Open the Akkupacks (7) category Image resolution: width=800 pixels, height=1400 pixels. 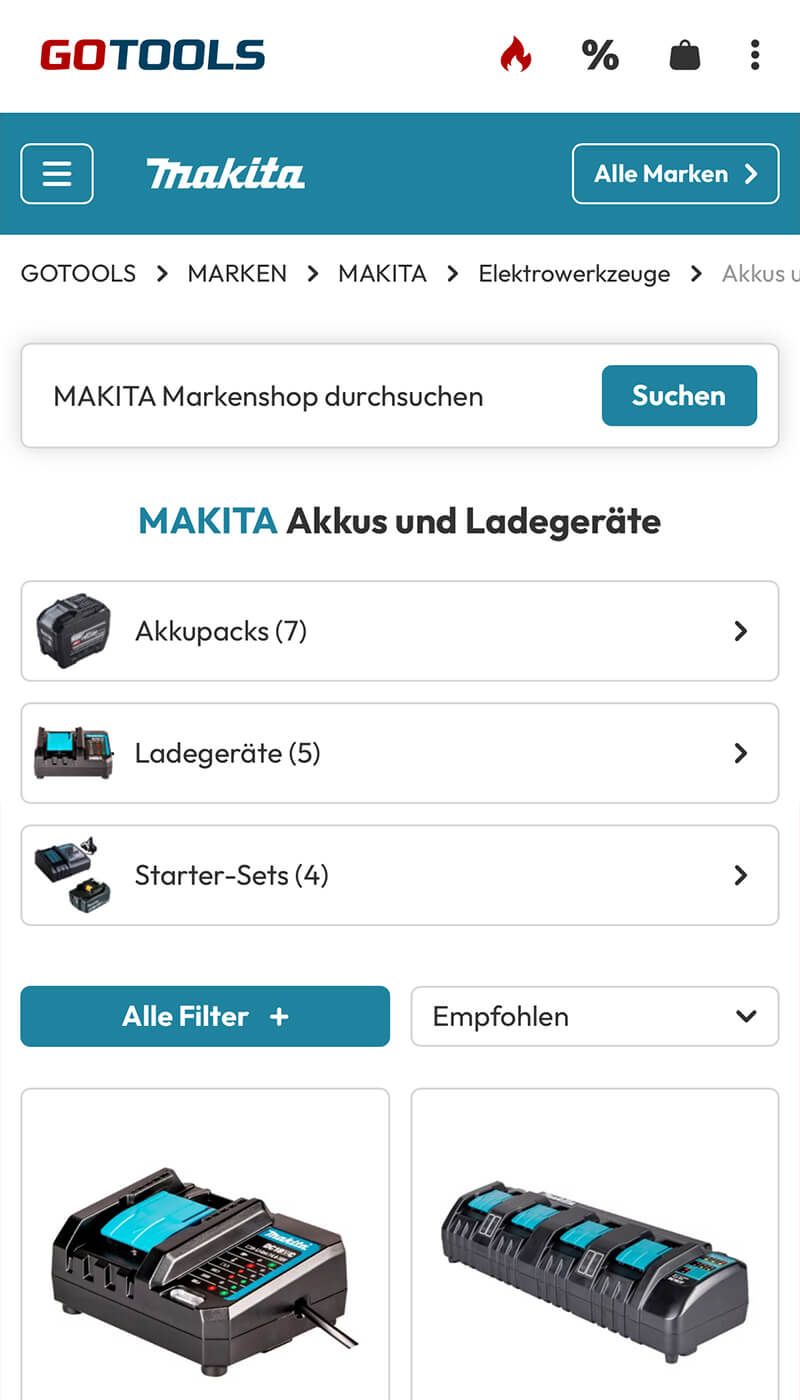coord(400,631)
